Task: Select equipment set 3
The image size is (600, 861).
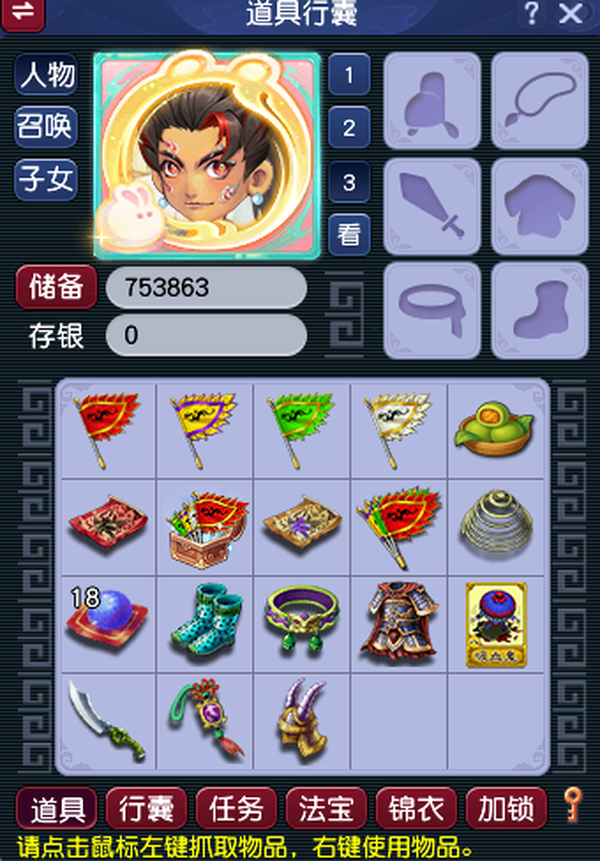Action: 349,182
